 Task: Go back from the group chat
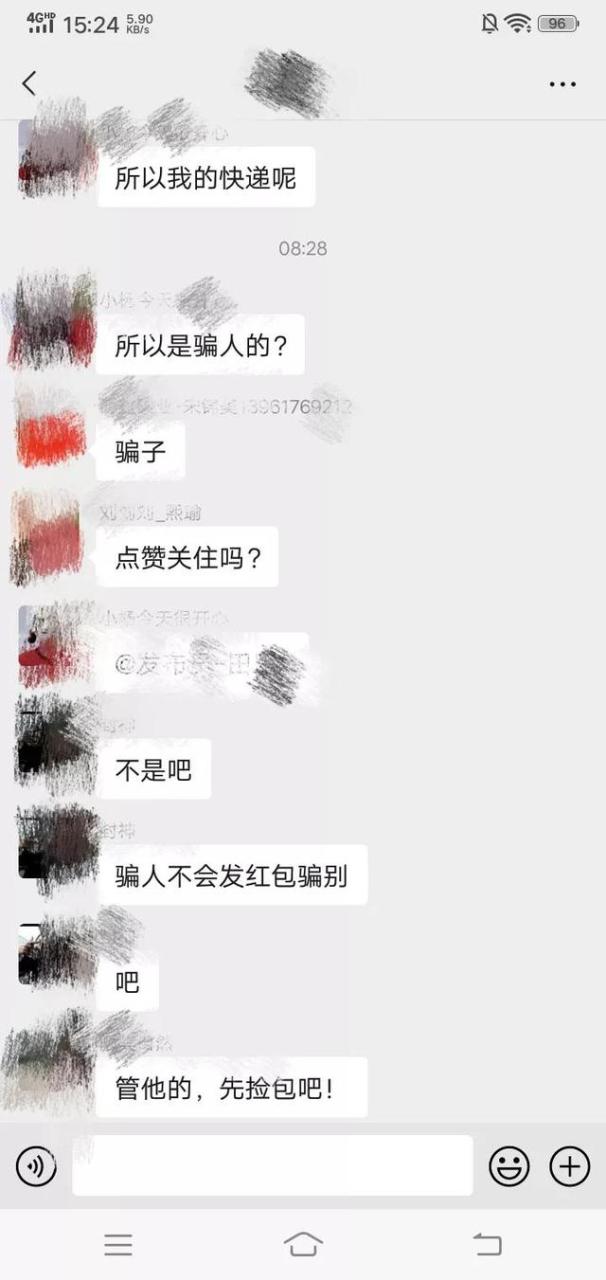[29, 83]
